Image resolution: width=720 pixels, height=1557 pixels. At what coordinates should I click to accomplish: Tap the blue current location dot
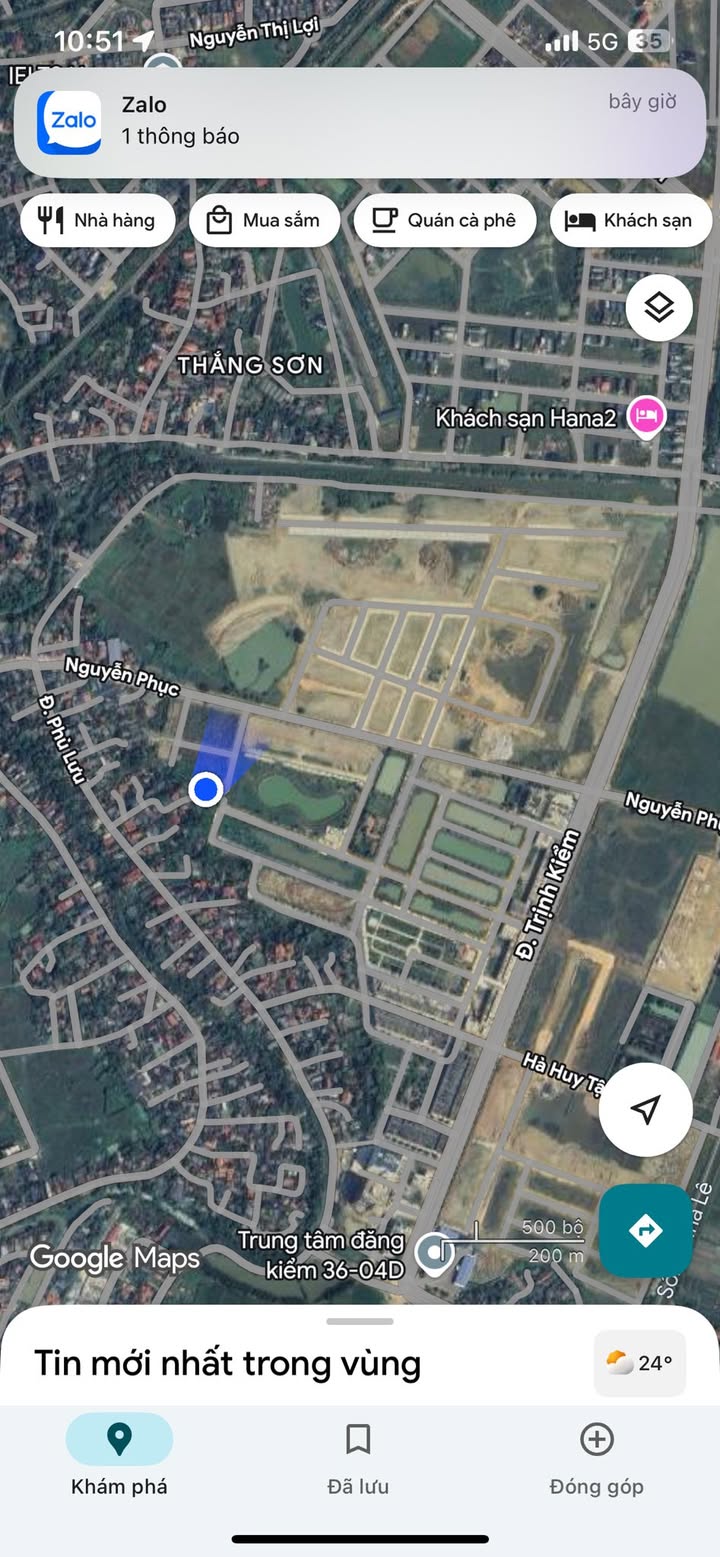point(206,790)
